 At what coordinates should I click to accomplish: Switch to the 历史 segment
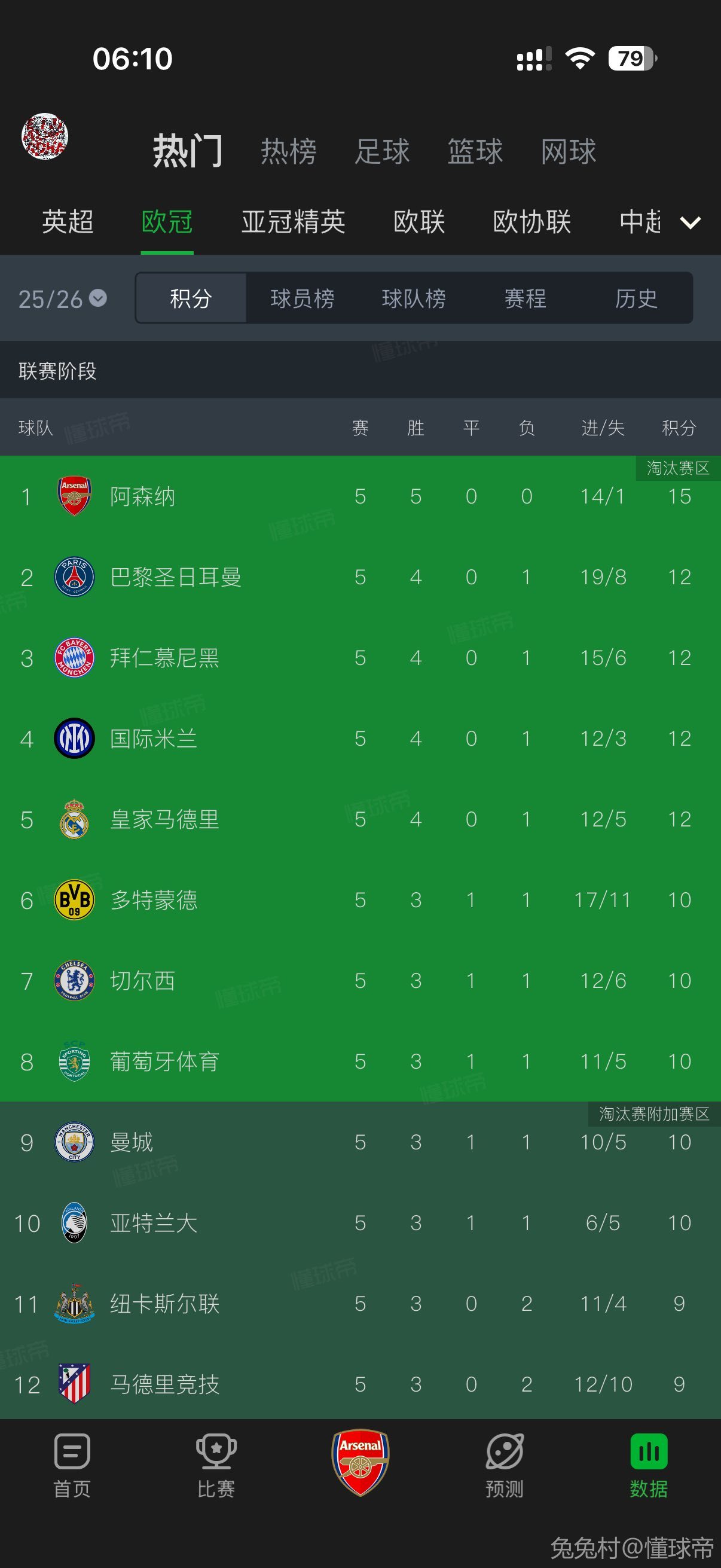[636, 298]
